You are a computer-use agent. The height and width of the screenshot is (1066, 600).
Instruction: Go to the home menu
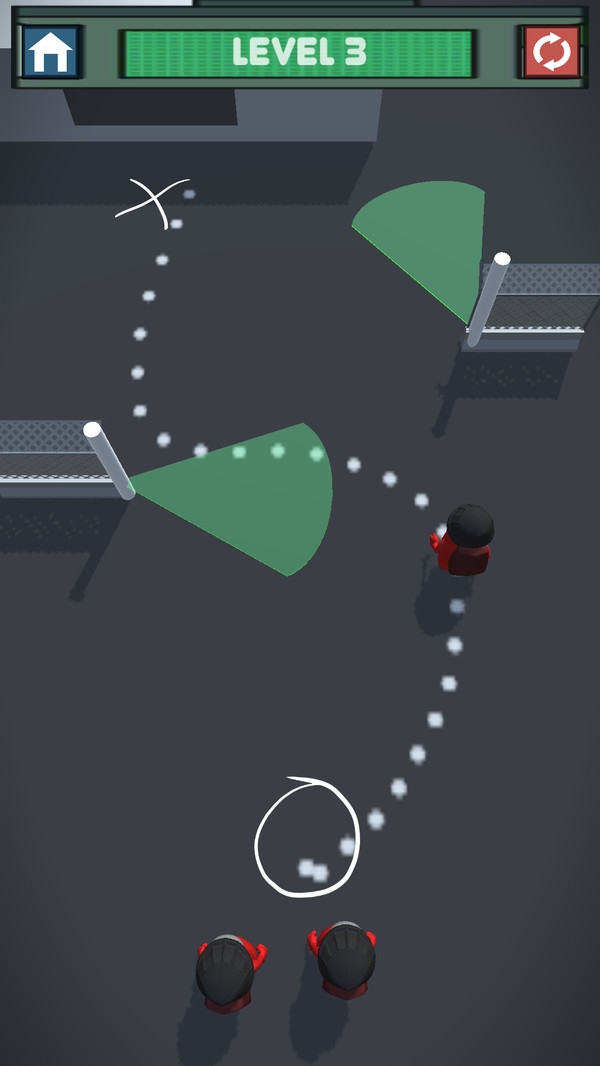(50, 52)
